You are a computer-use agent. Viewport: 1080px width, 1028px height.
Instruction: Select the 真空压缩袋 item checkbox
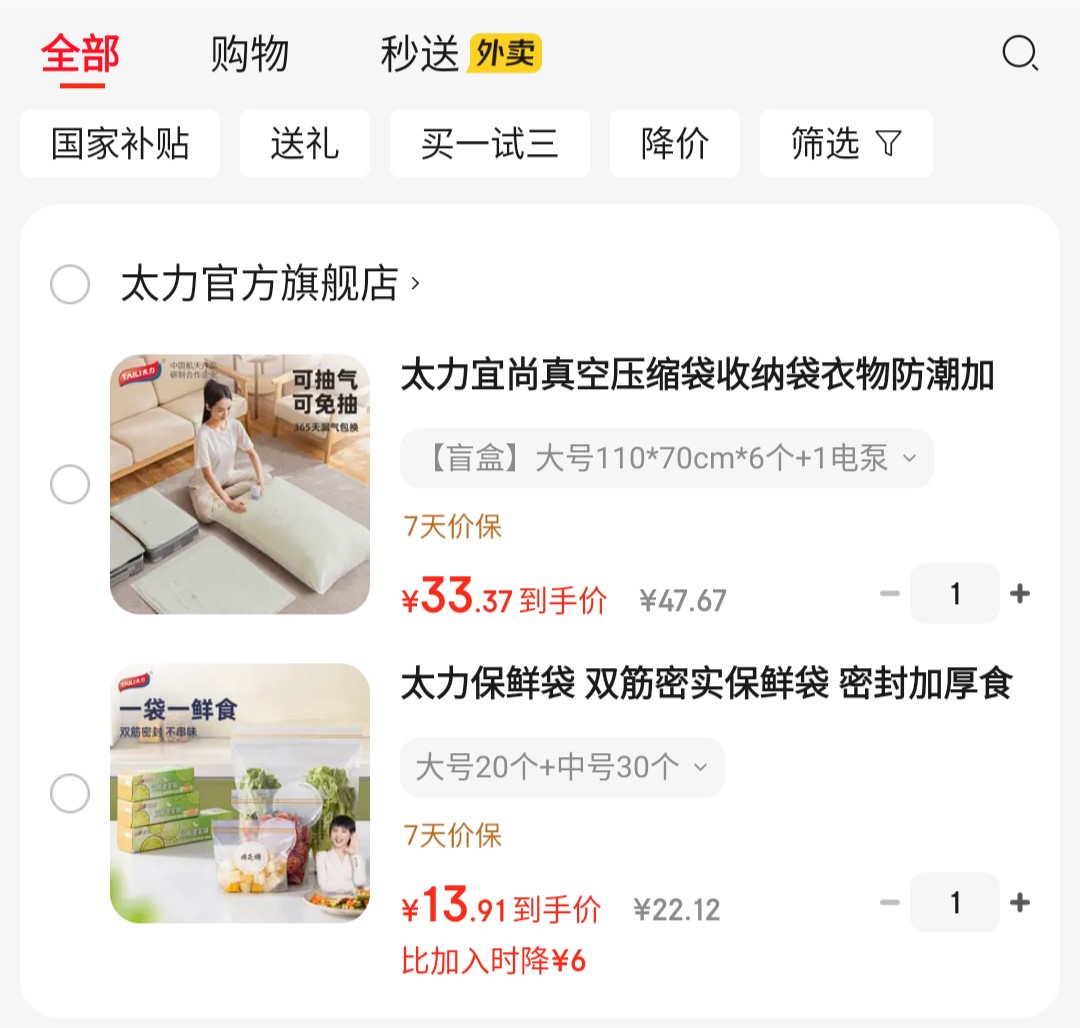pyautogui.click(x=70, y=485)
